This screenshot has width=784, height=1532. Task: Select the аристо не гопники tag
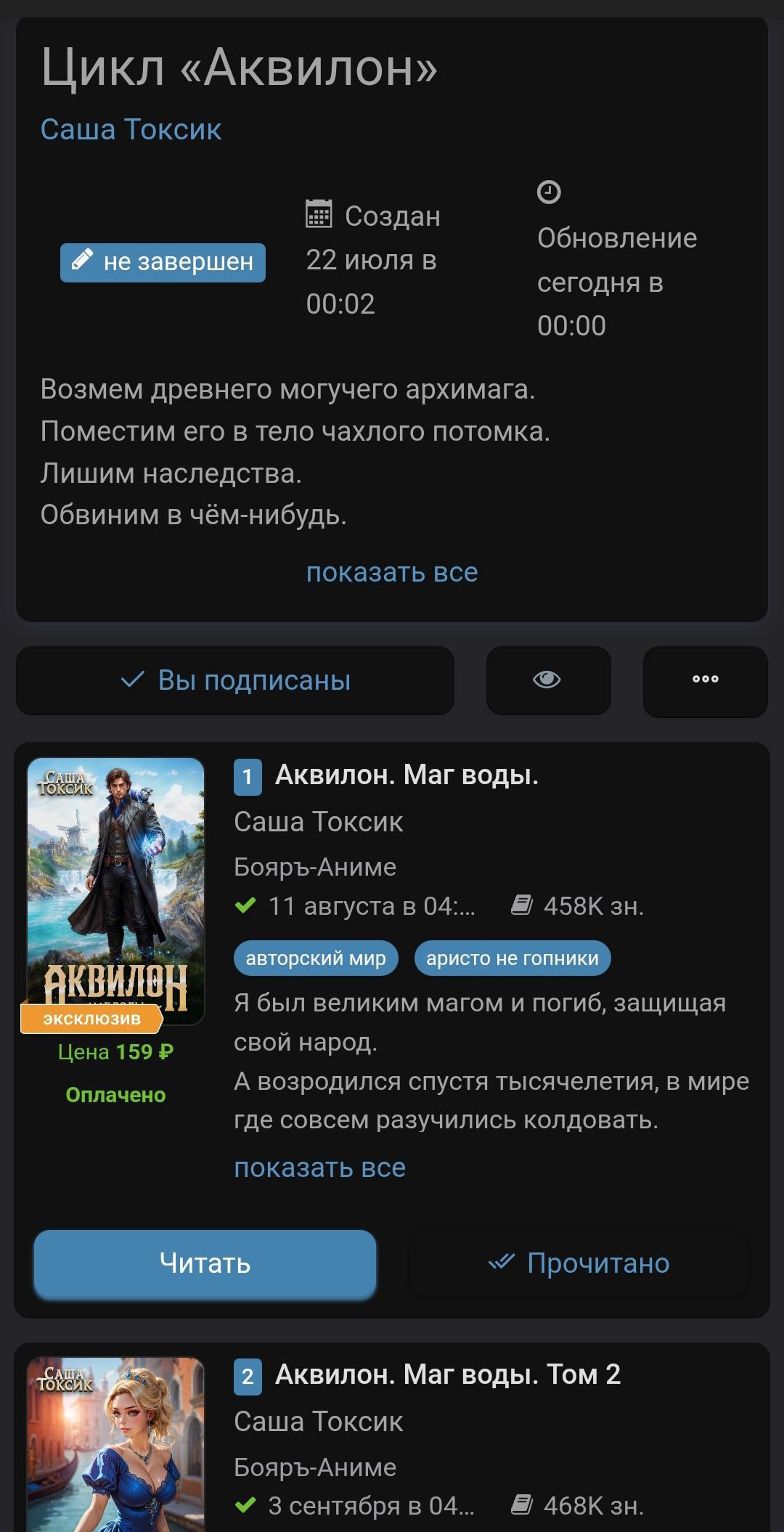[x=513, y=958]
